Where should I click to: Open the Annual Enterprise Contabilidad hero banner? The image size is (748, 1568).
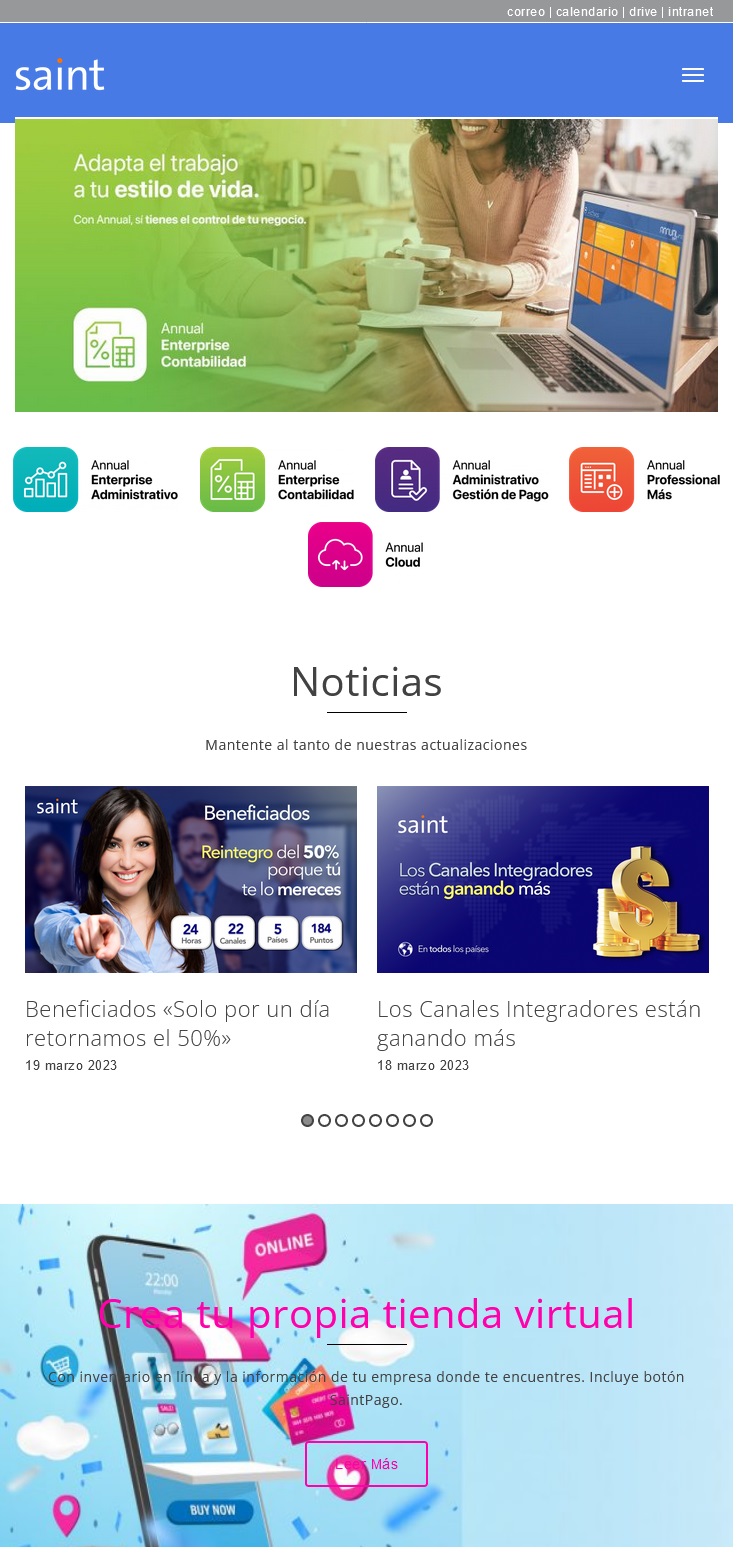coord(366,265)
